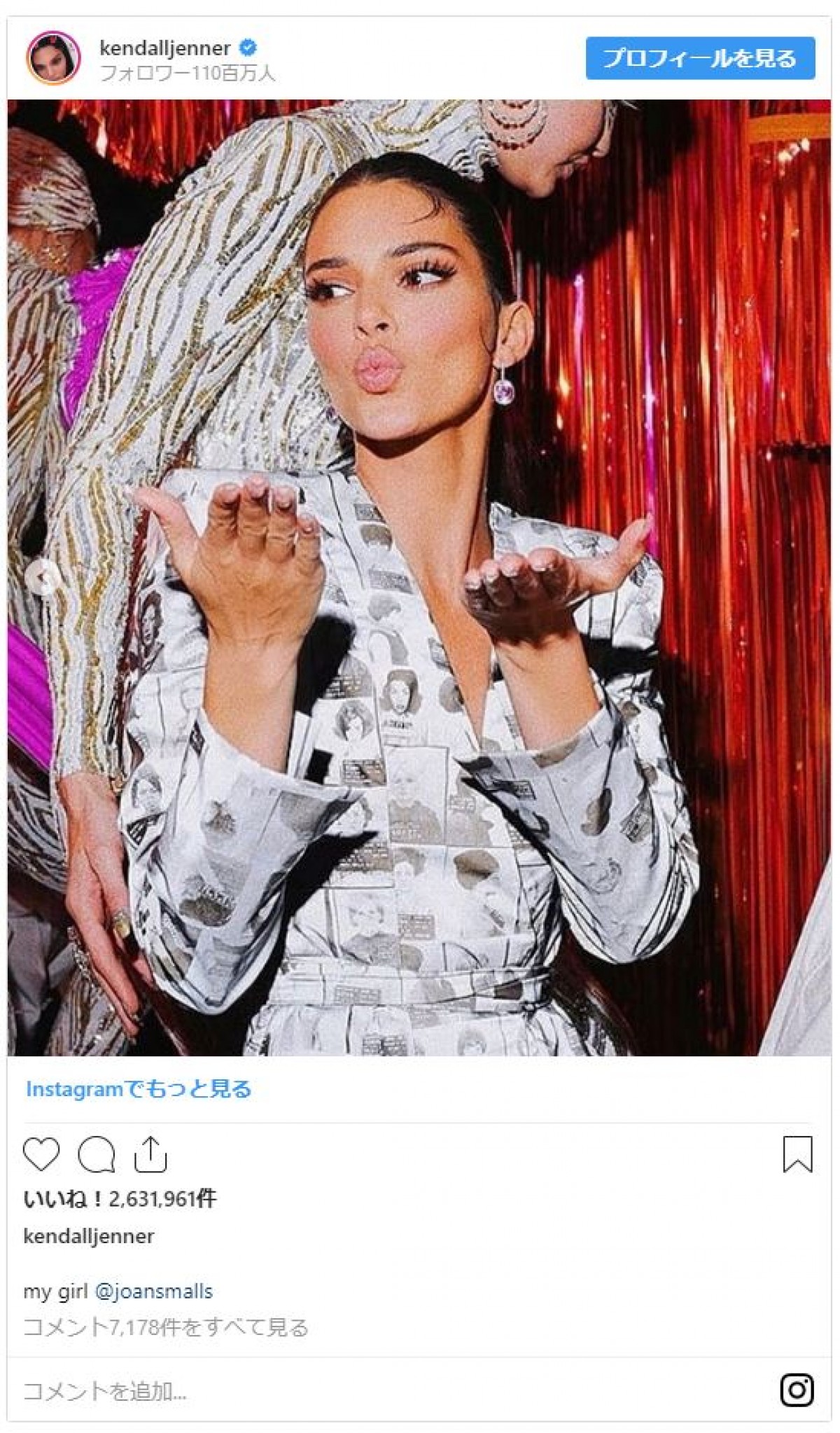Go to previous photo with left arrow

click(43, 578)
